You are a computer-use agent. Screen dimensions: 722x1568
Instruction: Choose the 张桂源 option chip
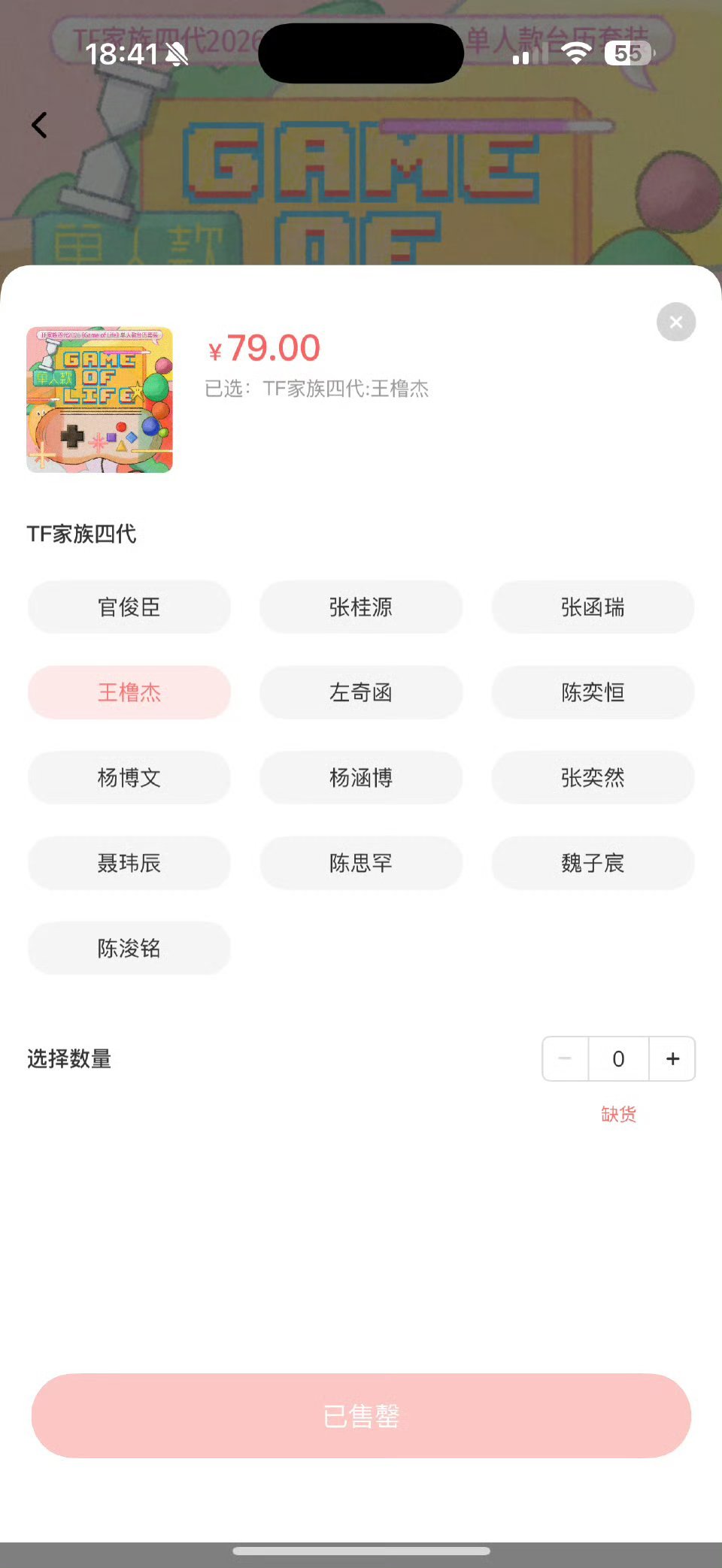[x=361, y=607]
